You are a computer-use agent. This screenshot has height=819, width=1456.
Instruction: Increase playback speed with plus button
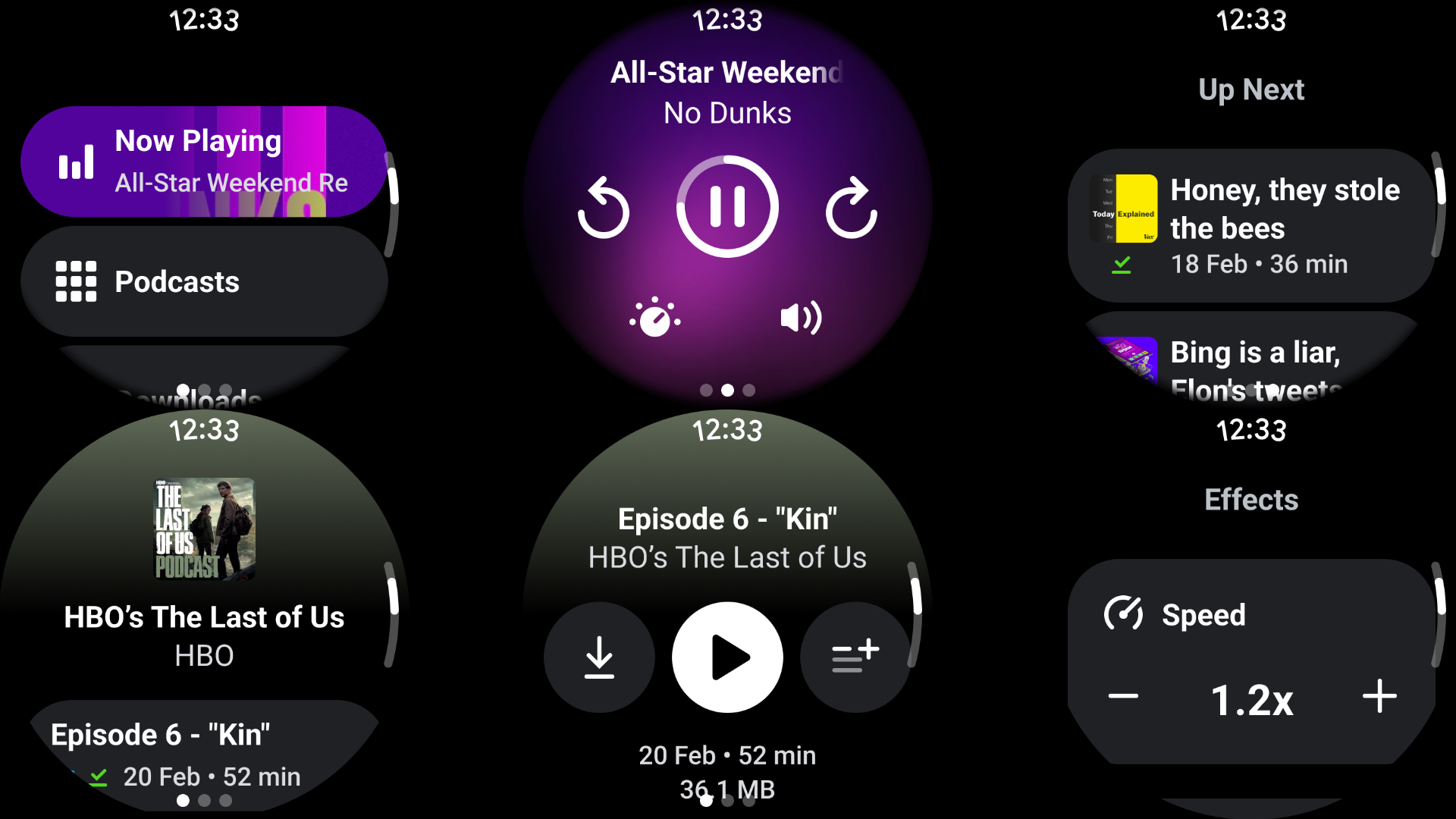point(1379,696)
